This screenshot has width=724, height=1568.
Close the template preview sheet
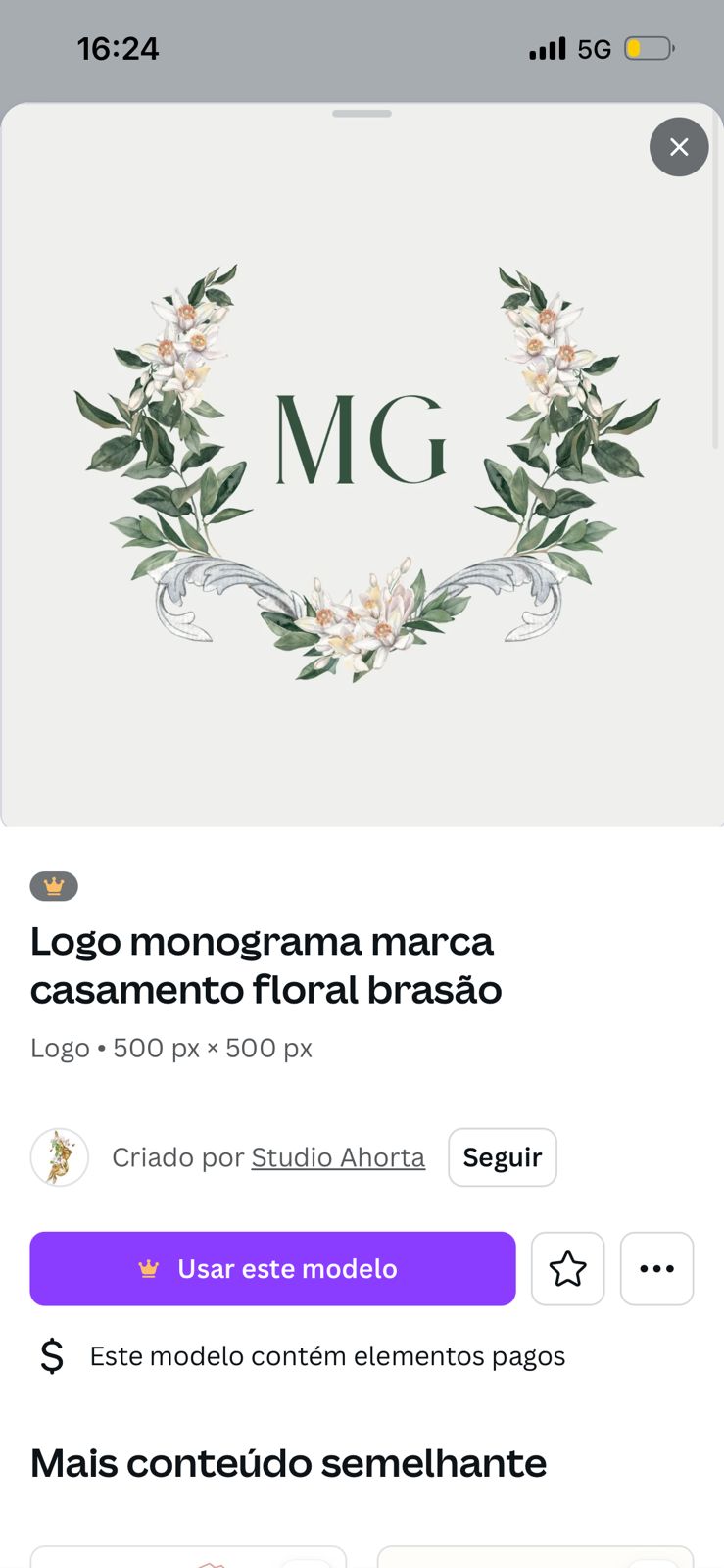[679, 147]
